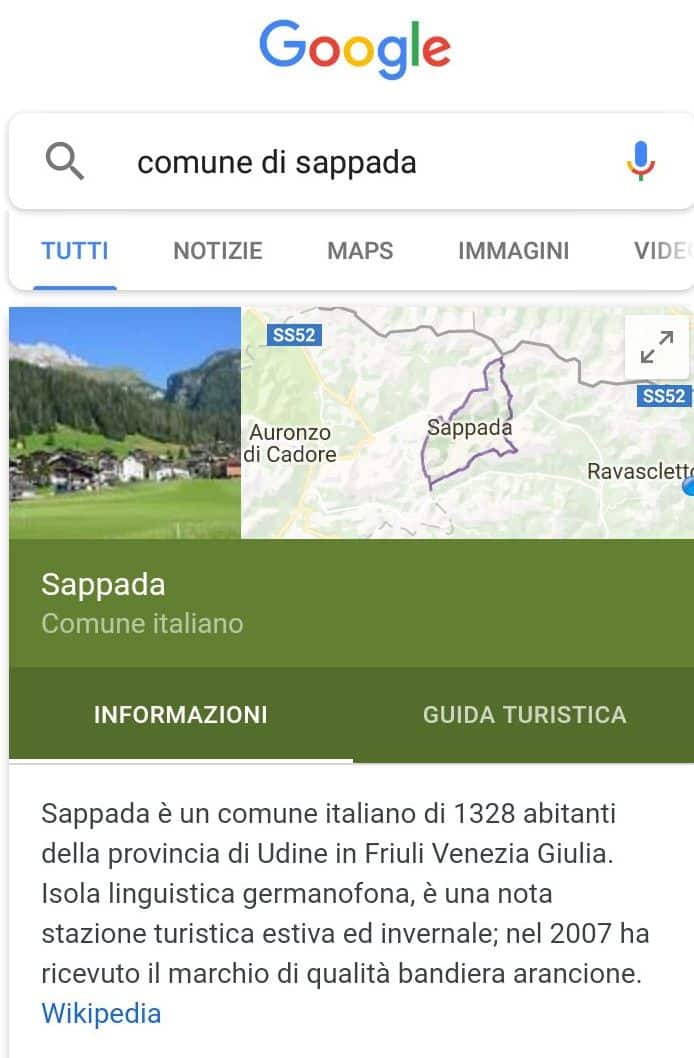Open the Sappada village photo
Screen dimensions: 694x1058
tap(125, 422)
